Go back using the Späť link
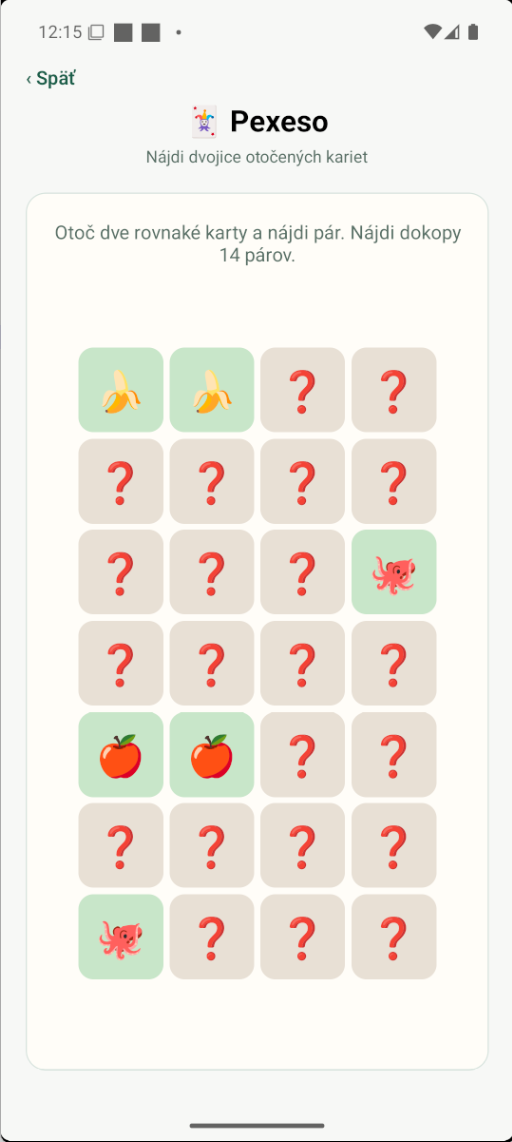This screenshot has width=512, height=1142. pyautogui.click(x=51, y=79)
